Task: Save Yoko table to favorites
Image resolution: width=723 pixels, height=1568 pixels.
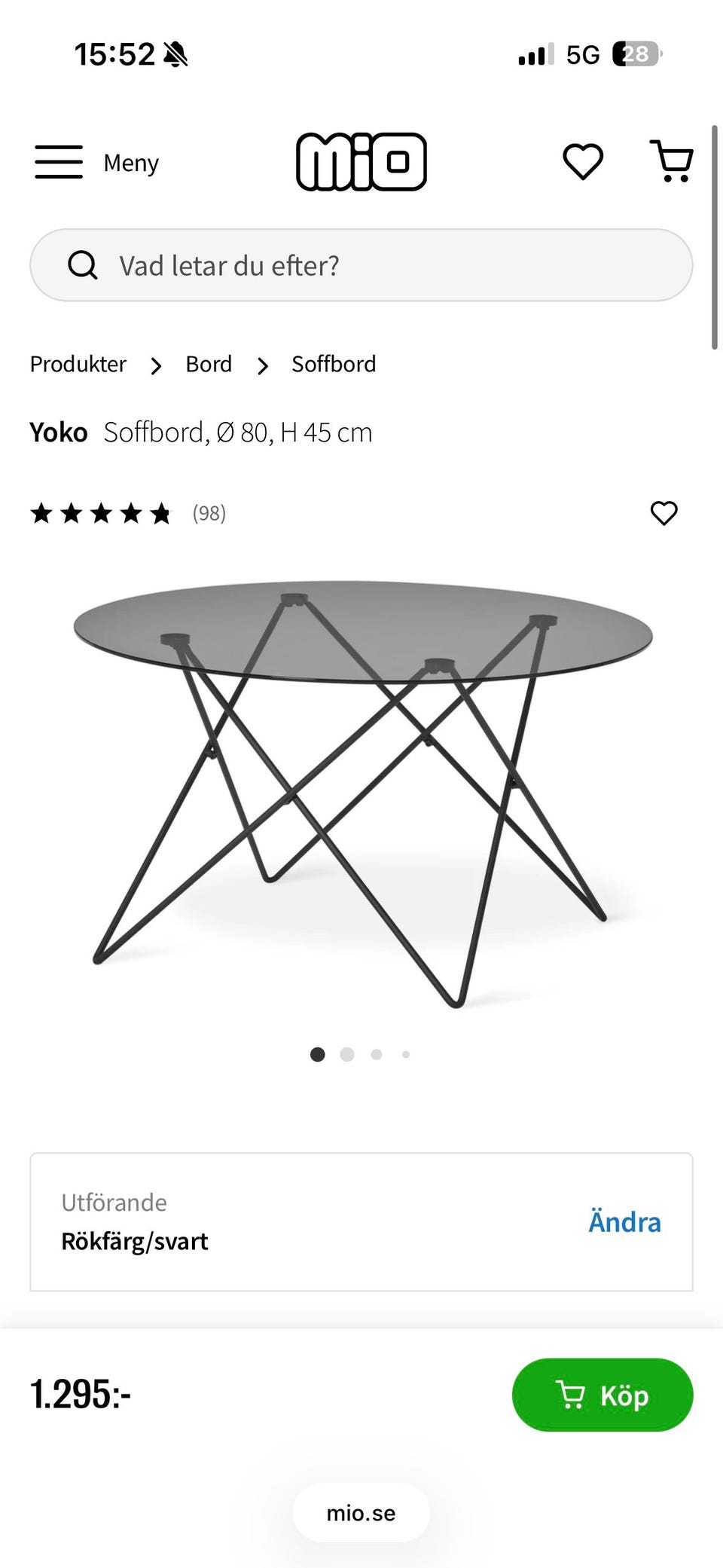Action: click(x=664, y=513)
